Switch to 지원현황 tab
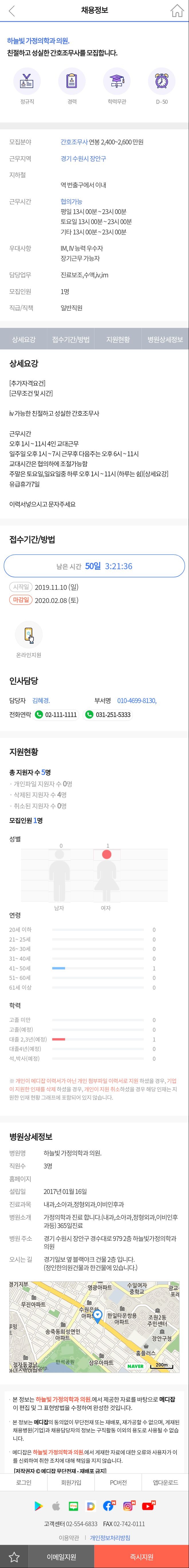189x1568 pixels. pyautogui.click(x=118, y=339)
